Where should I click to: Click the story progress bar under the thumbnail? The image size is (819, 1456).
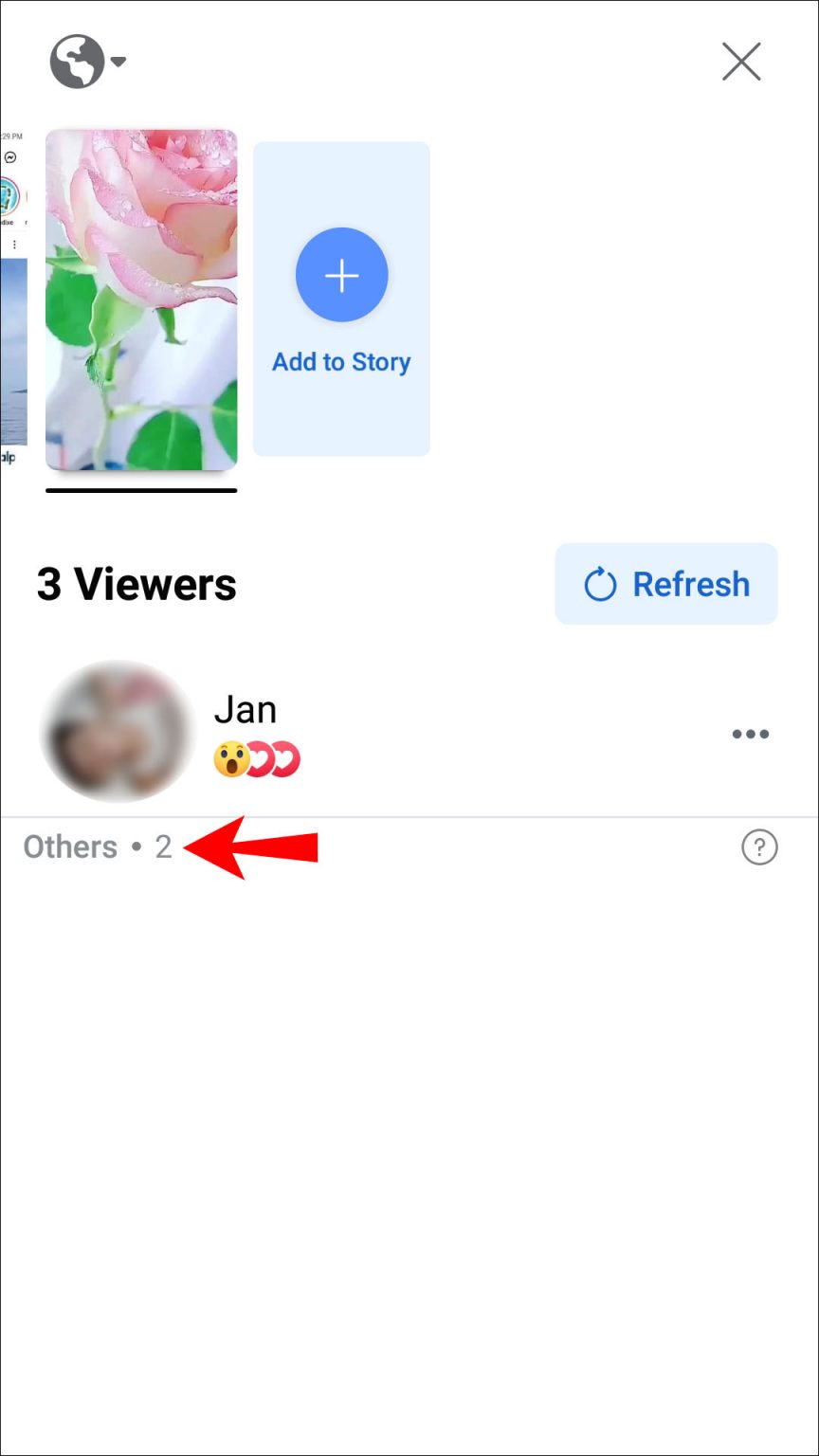coord(141,491)
